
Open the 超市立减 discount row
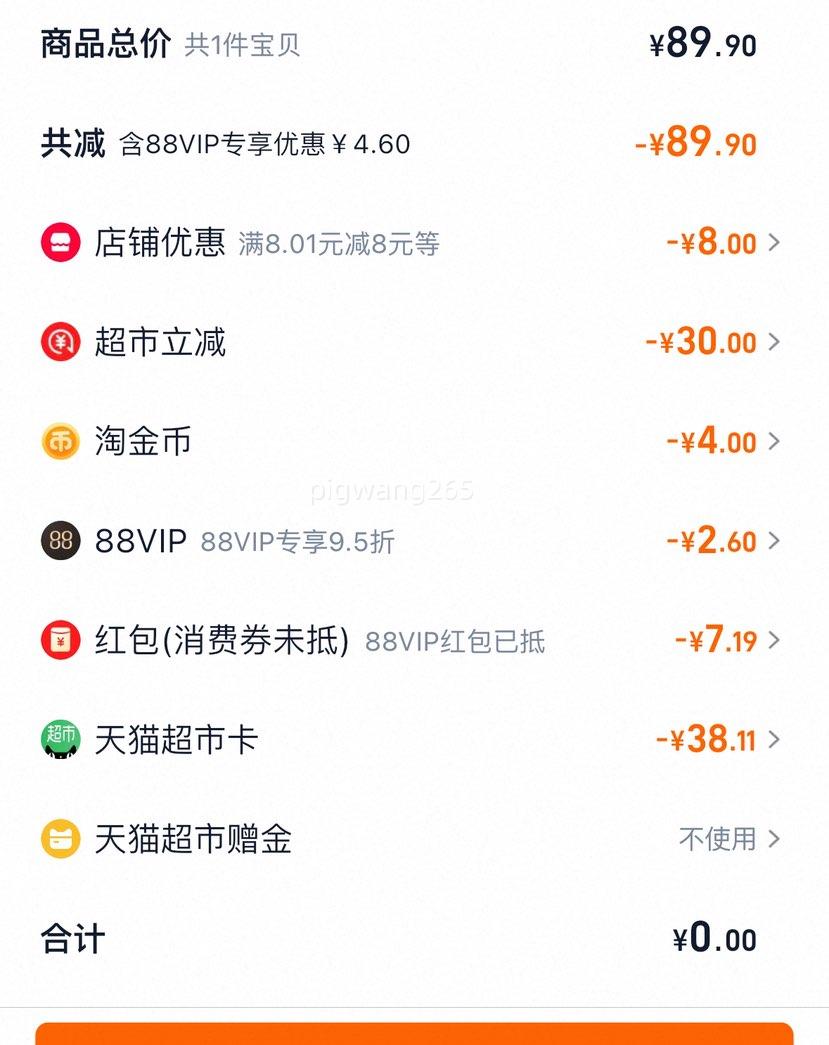point(712,342)
